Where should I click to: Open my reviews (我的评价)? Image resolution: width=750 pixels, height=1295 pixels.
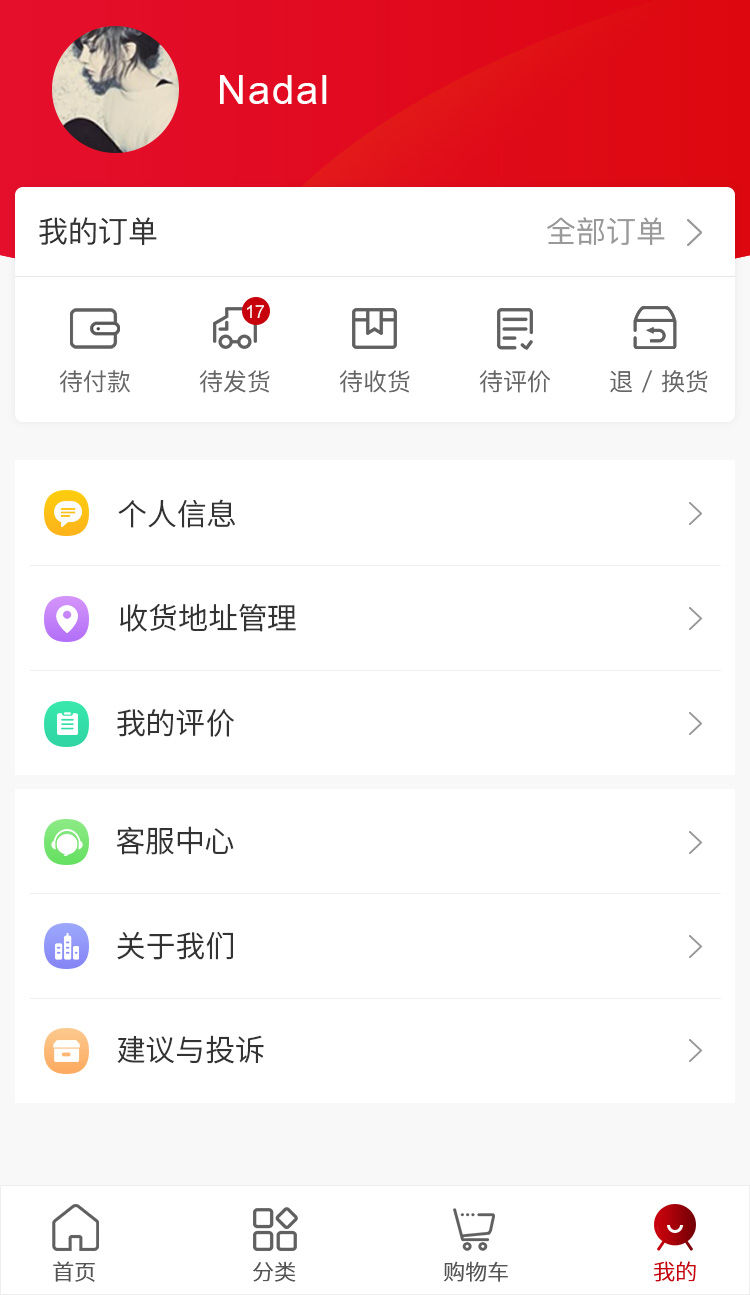[x=375, y=724]
